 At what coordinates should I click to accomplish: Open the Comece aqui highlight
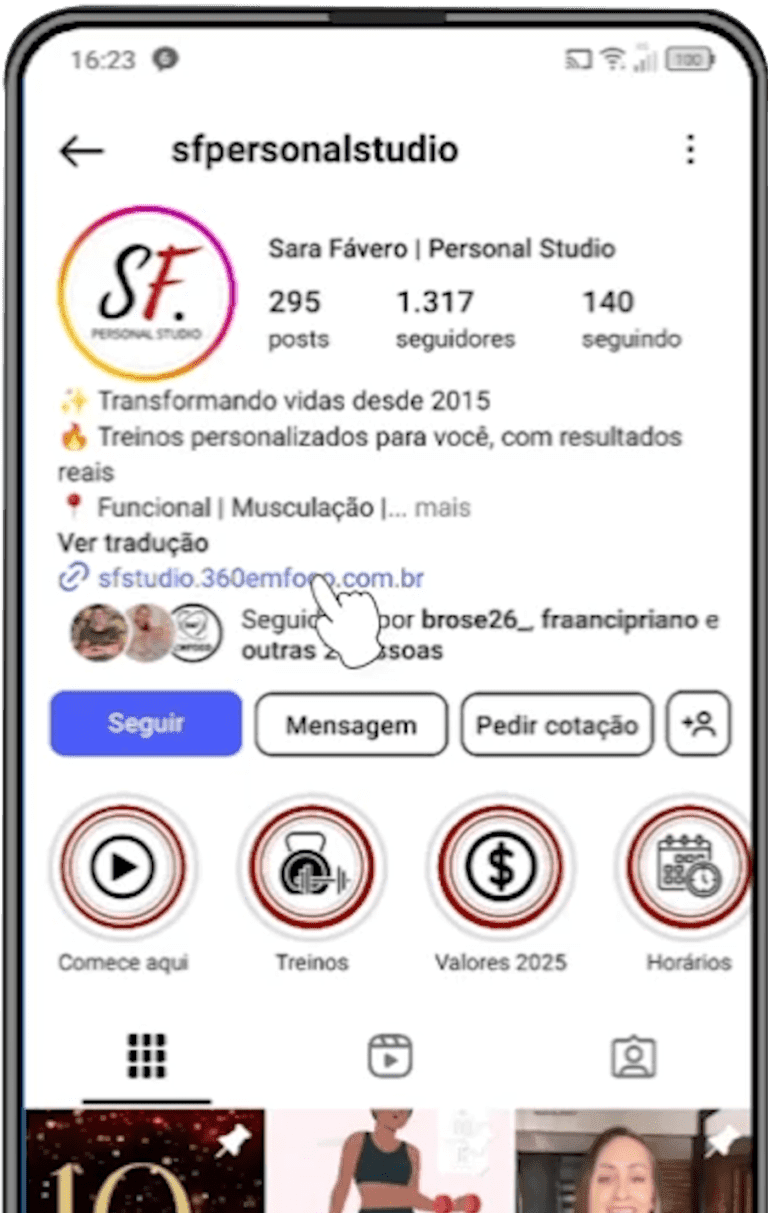tap(122, 866)
